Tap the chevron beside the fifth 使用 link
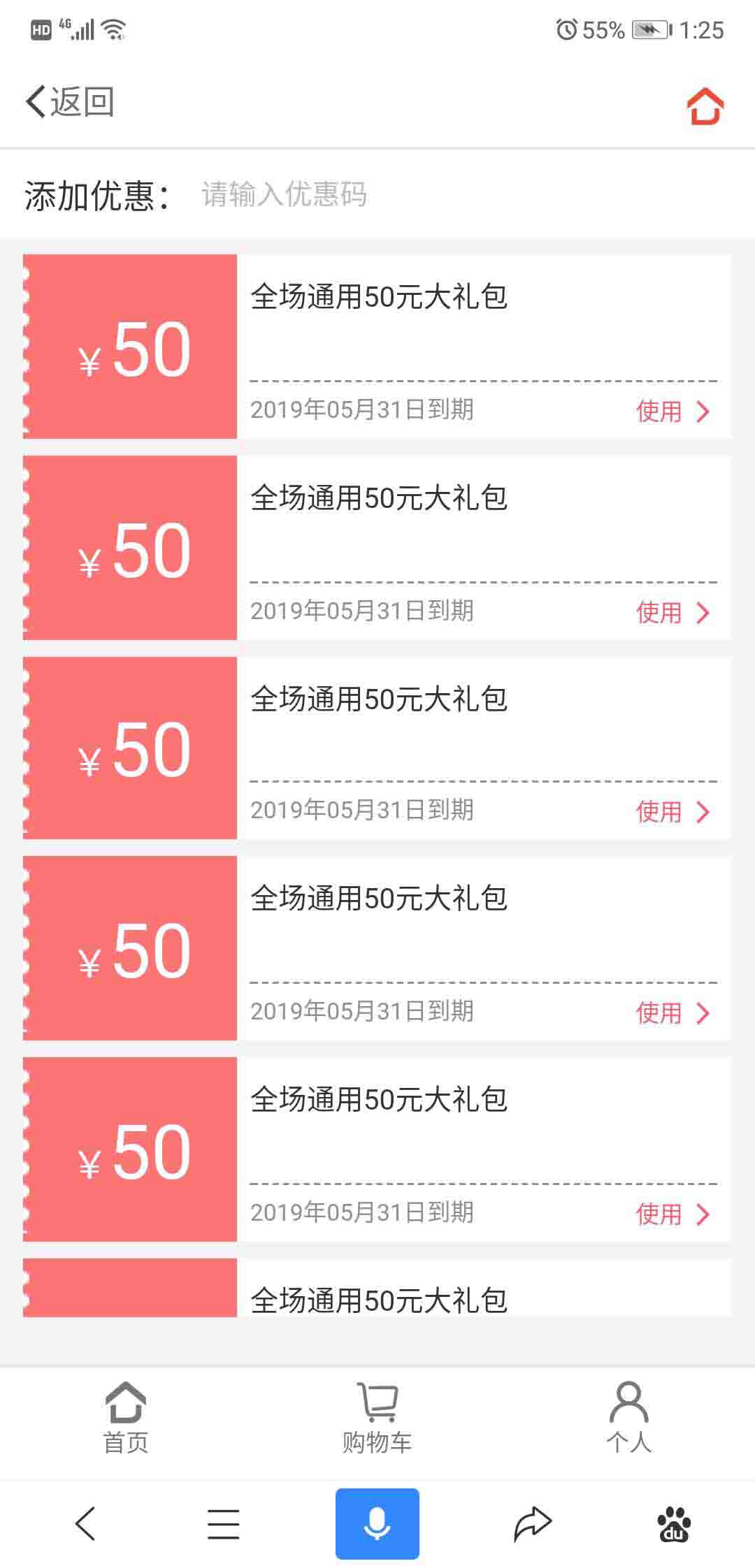 [x=703, y=1214]
